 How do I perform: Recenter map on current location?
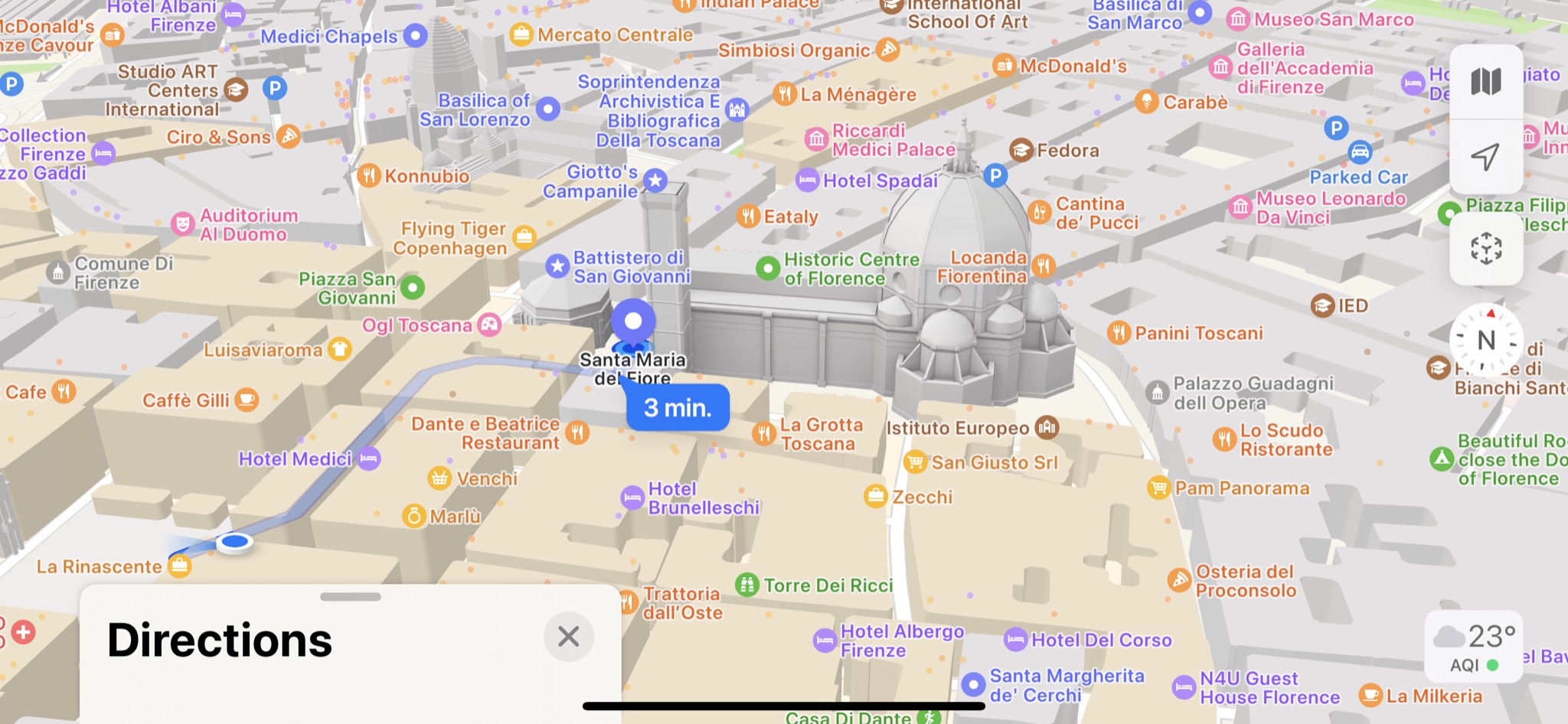(1486, 157)
